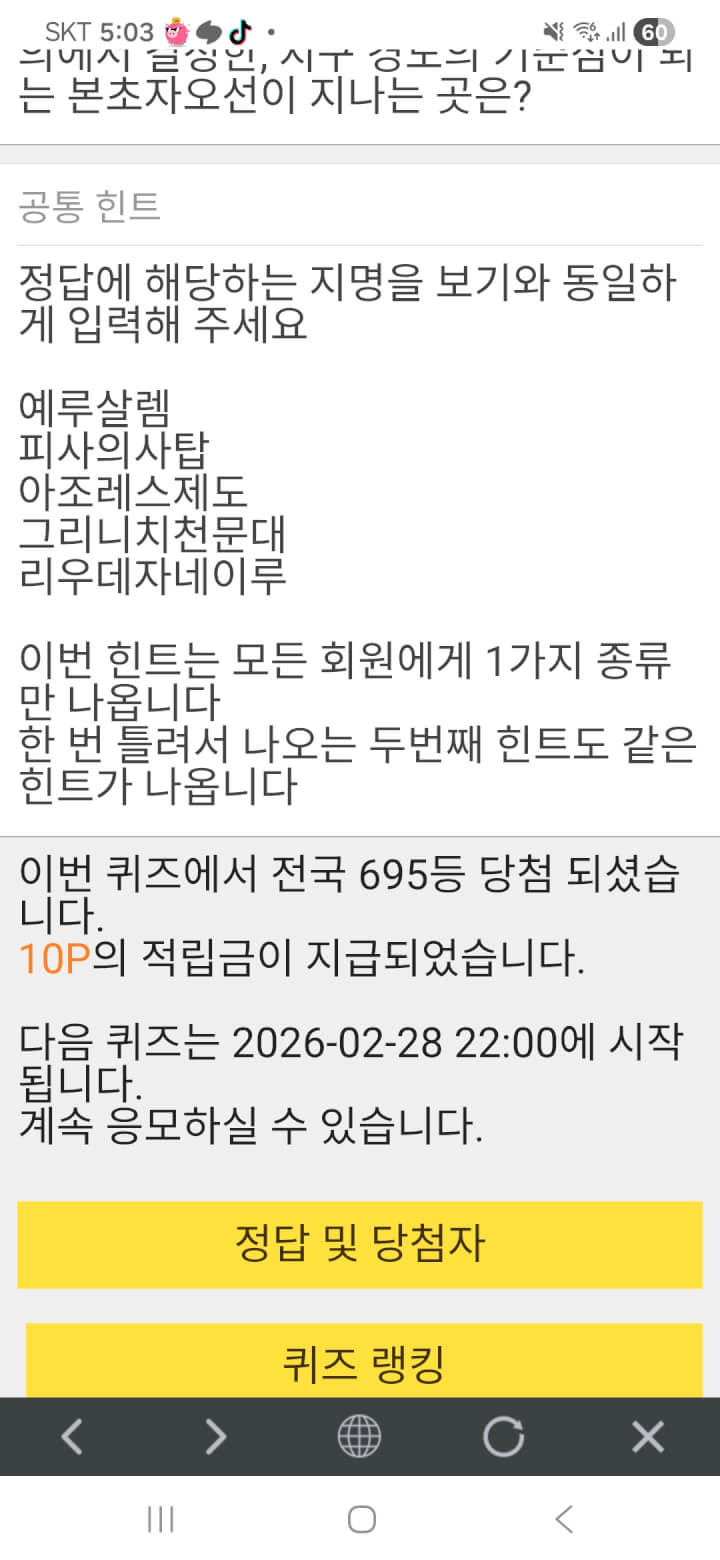Open recent apps from navigation bar
Screen dimensions: 720x1560
[160, 1519]
